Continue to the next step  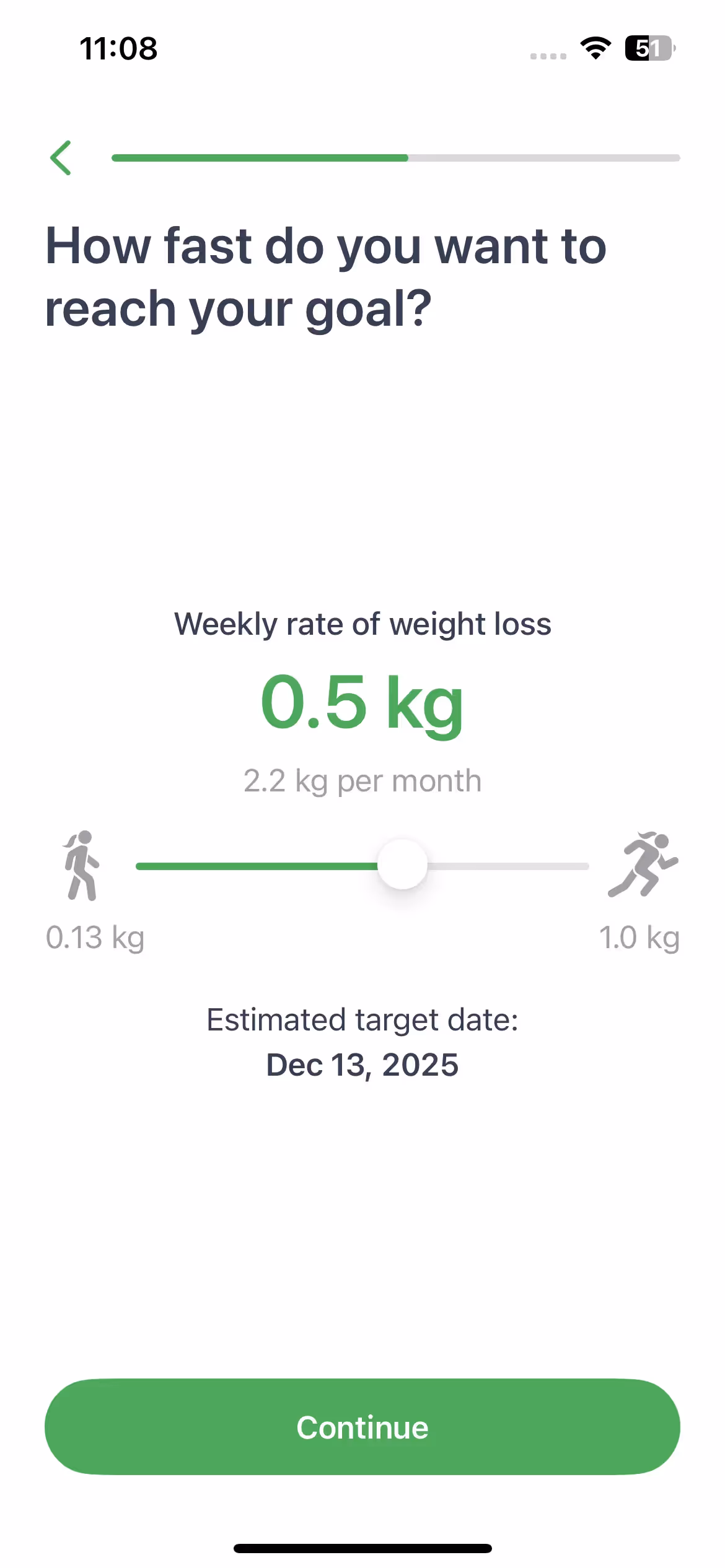pos(362,1427)
